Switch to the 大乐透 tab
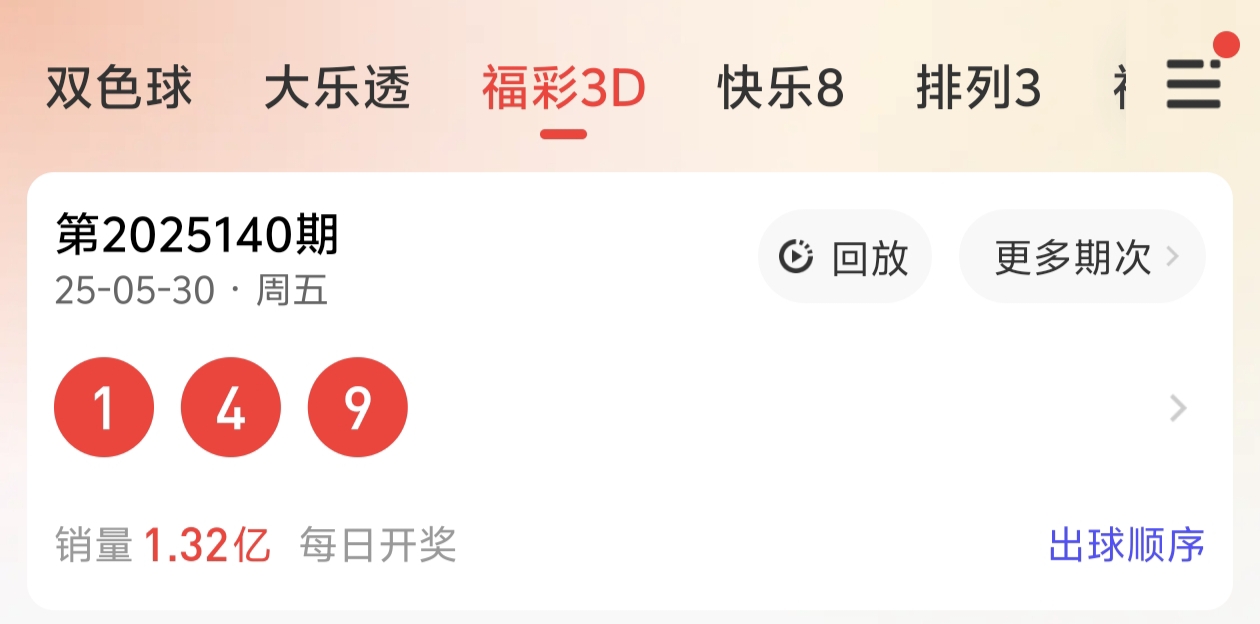 tap(337, 89)
